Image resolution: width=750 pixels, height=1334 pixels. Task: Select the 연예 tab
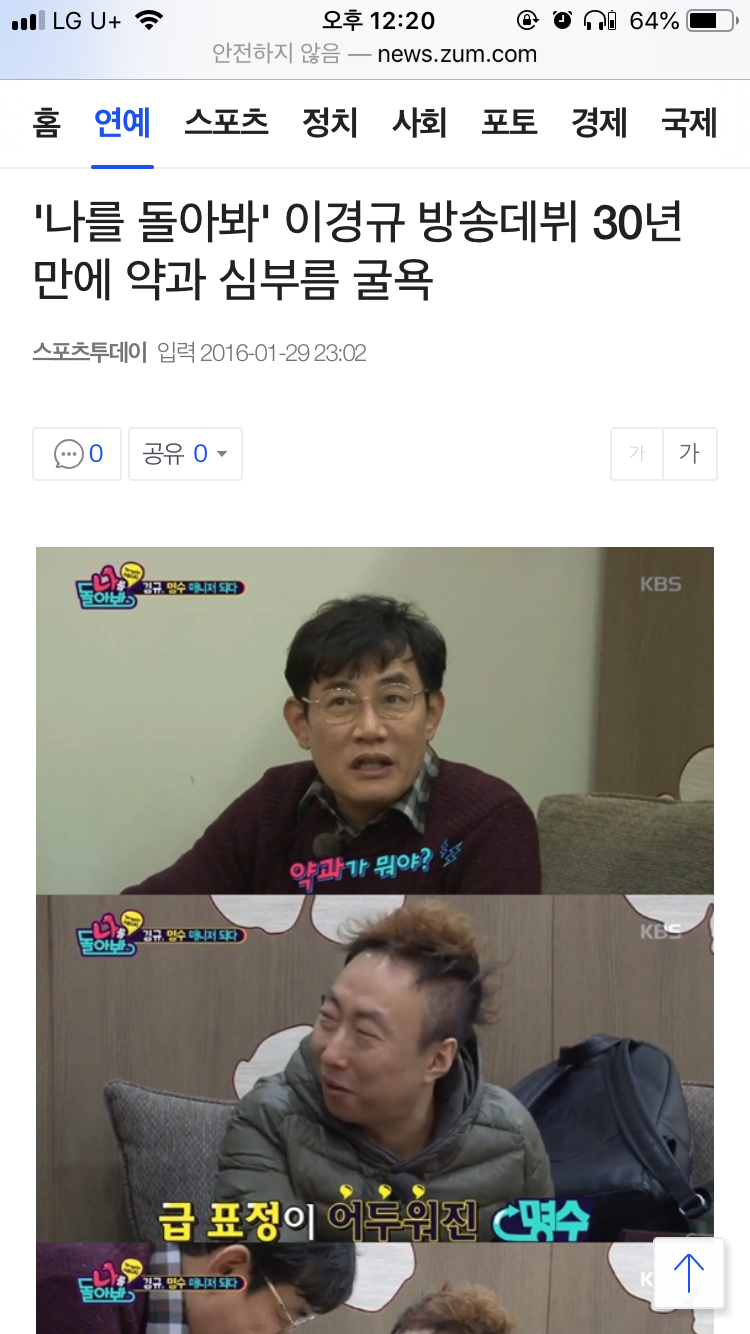point(122,123)
